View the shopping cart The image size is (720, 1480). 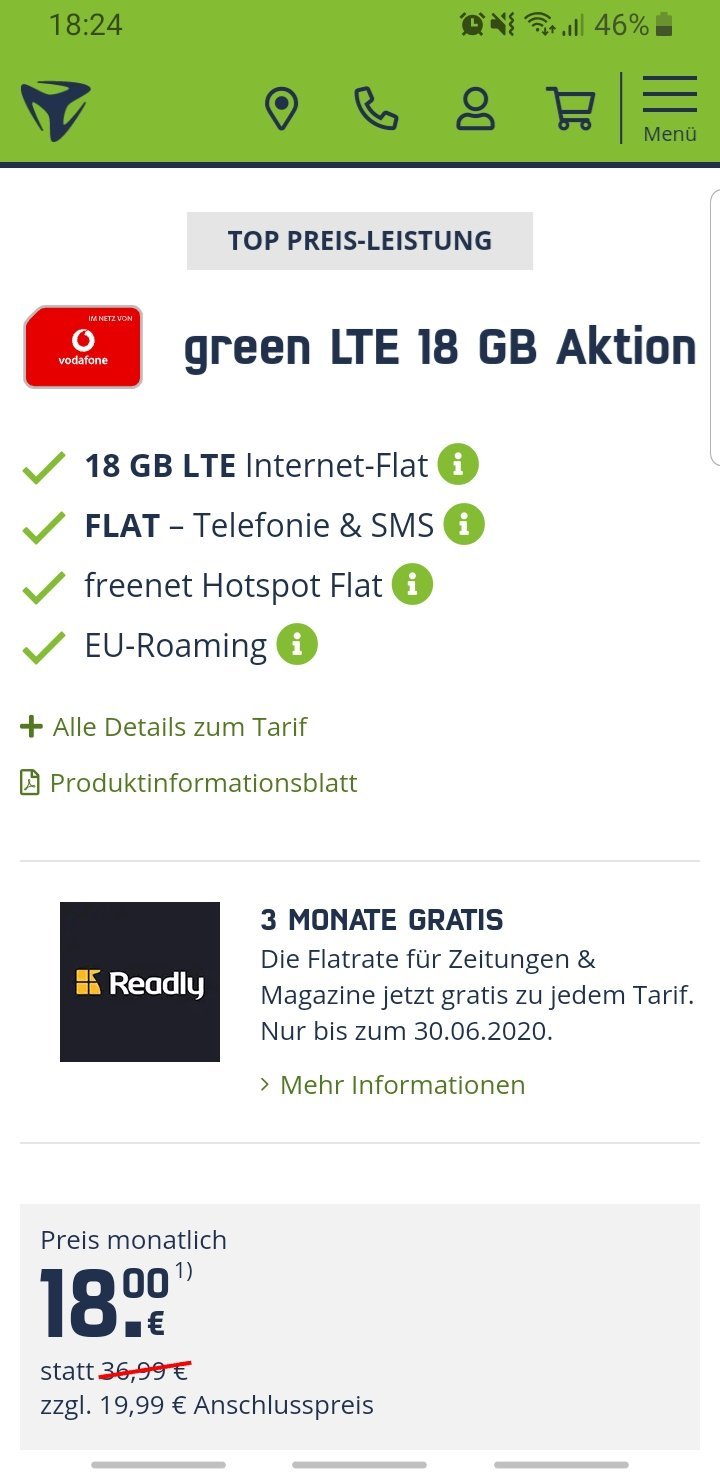coord(570,108)
